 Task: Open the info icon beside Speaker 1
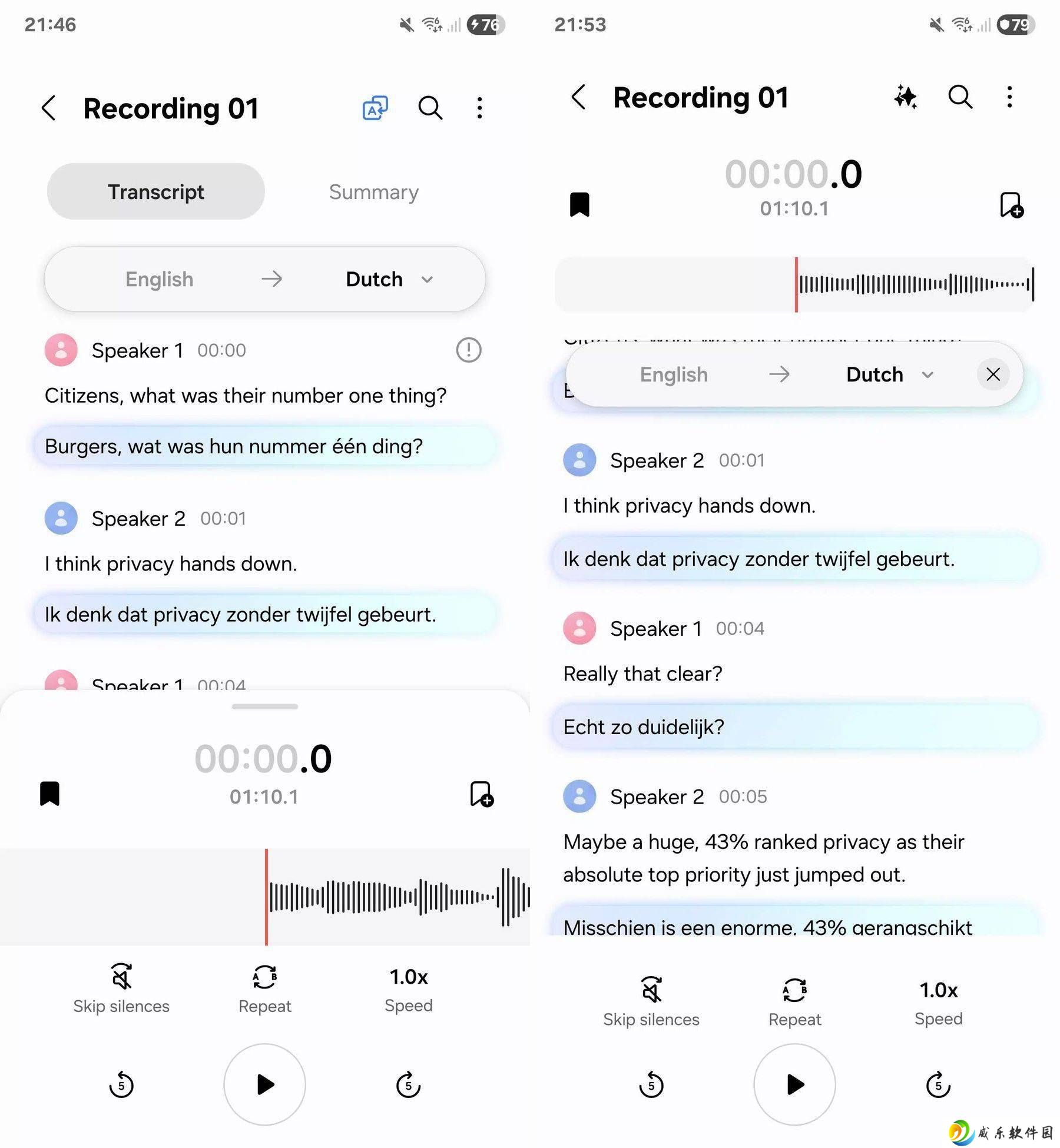point(468,350)
